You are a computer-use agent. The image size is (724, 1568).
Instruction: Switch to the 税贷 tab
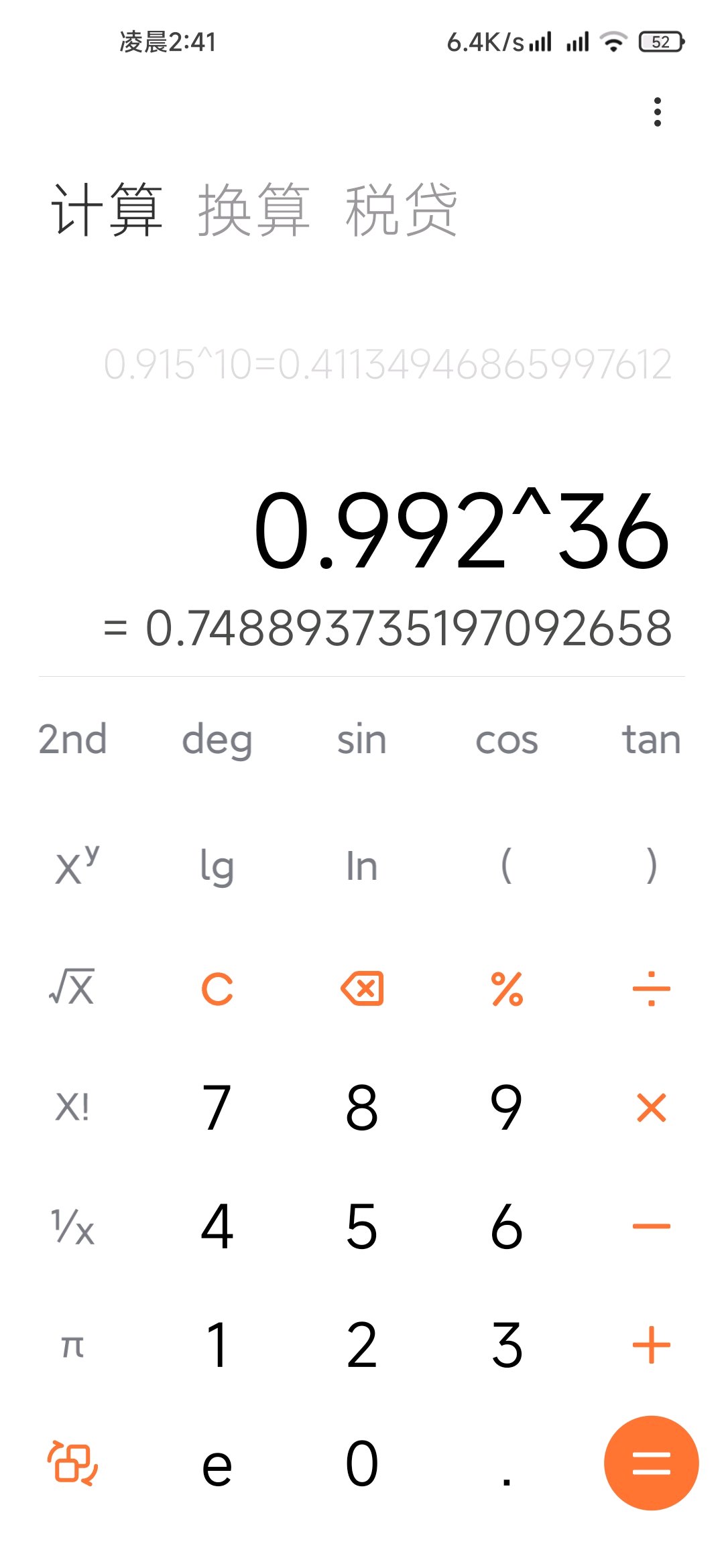(x=401, y=210)
